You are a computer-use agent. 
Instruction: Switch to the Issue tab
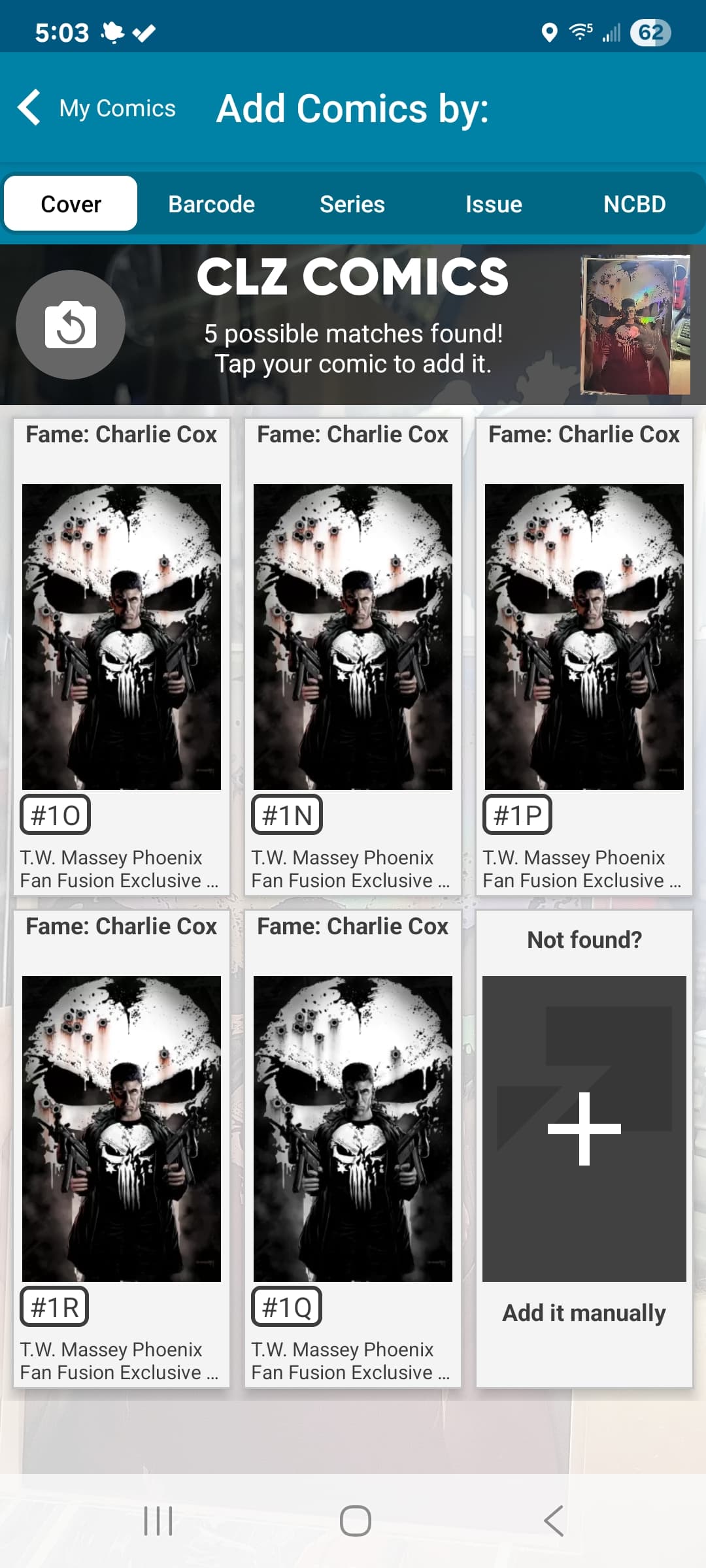point(494,204)
